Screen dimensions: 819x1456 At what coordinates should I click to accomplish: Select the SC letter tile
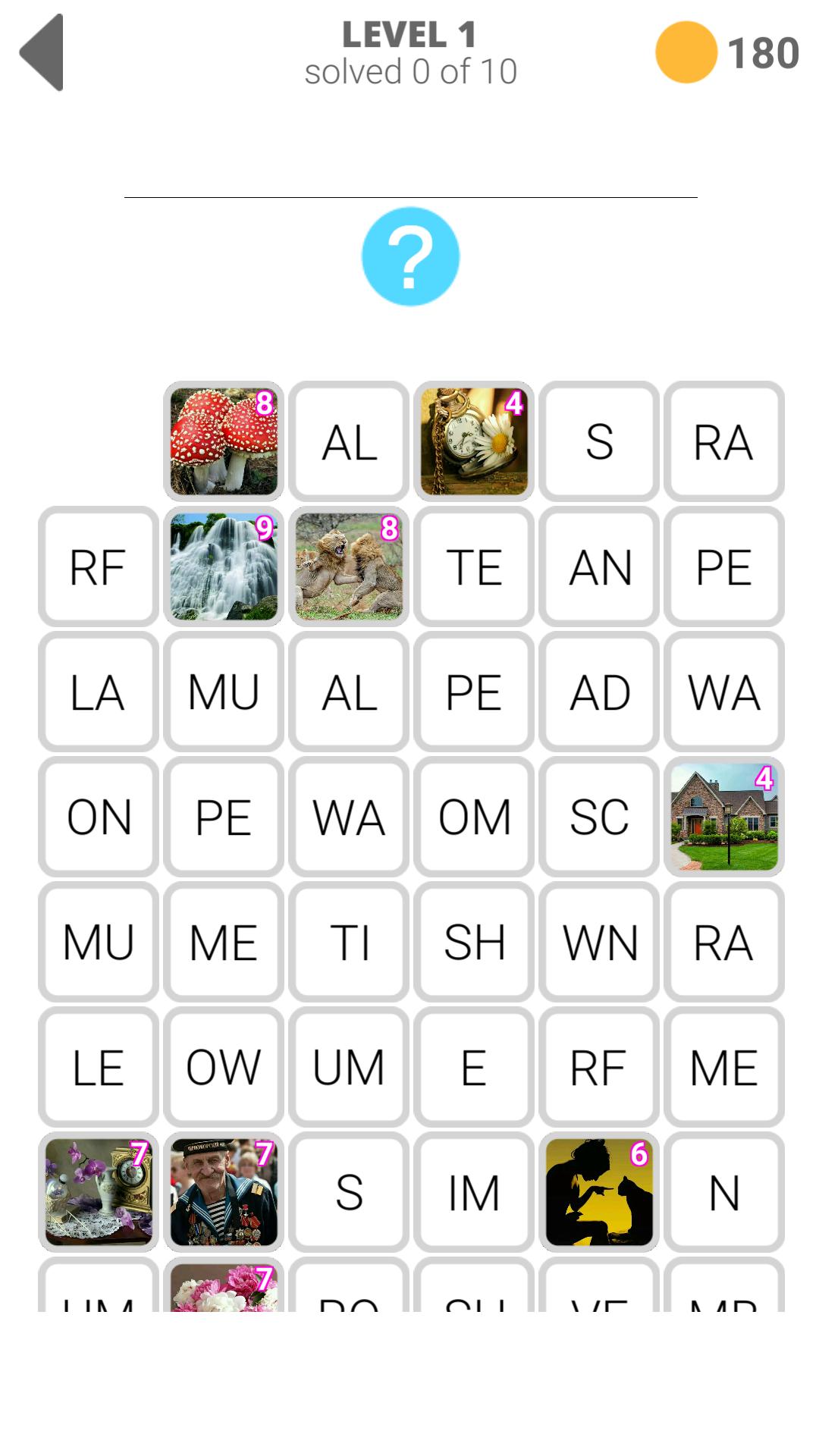click(599, 817)
